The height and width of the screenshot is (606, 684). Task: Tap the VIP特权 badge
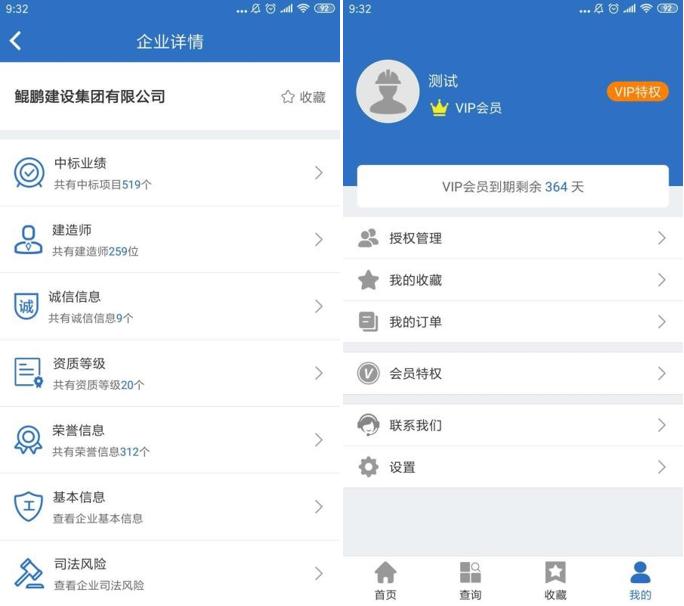coord(637,92)
